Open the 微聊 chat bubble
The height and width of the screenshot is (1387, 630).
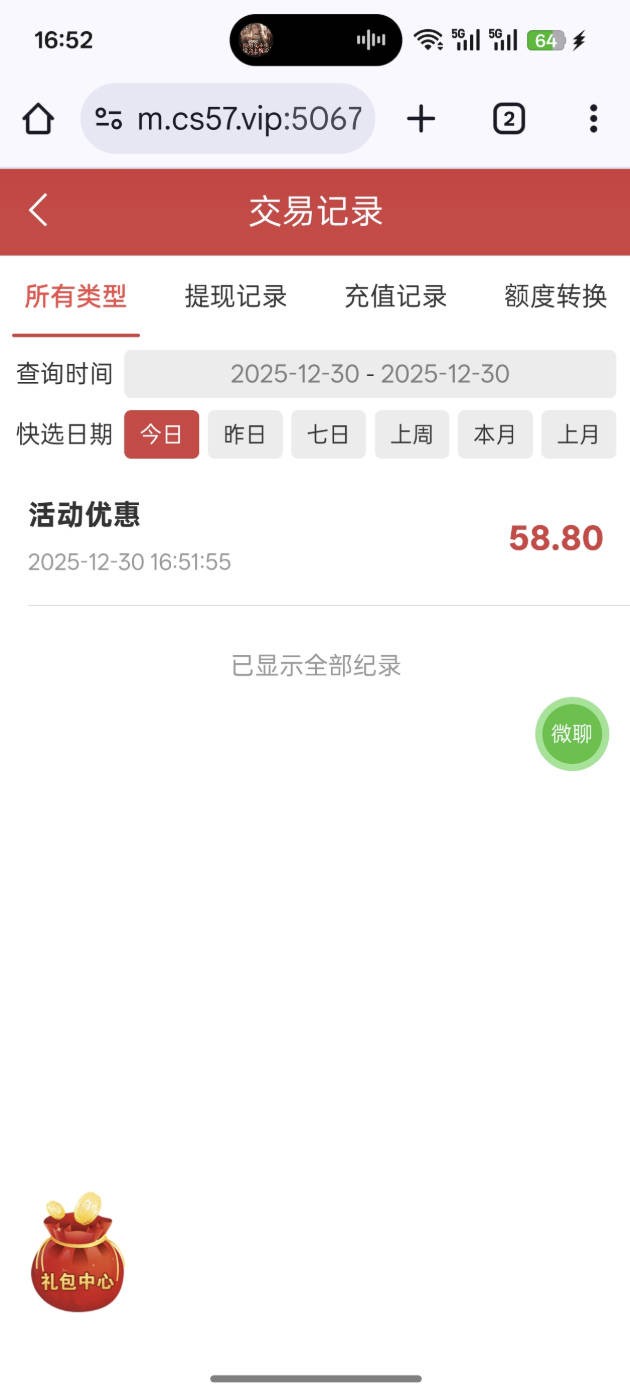[x=572, y=734]
